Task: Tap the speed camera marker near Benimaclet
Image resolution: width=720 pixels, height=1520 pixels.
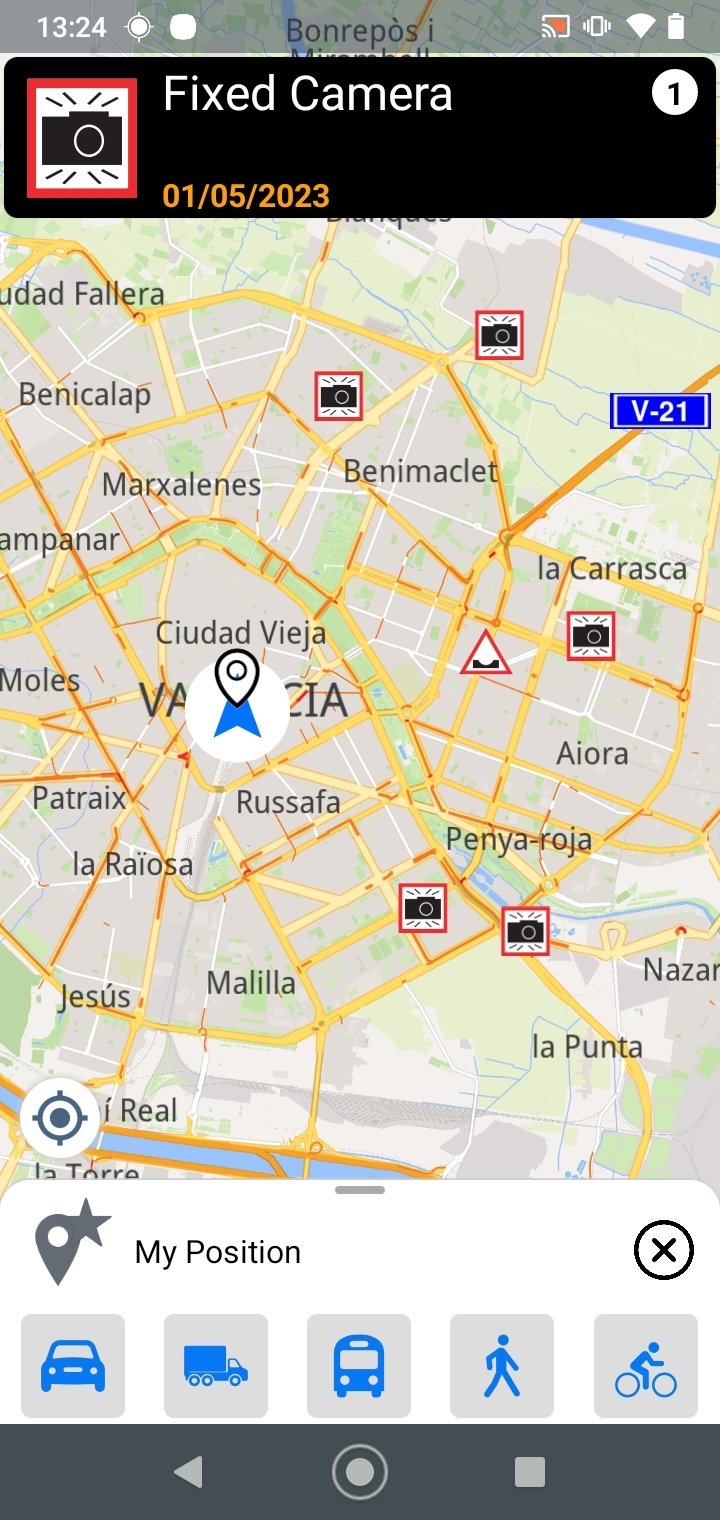Action: click(x=339, y=396)
